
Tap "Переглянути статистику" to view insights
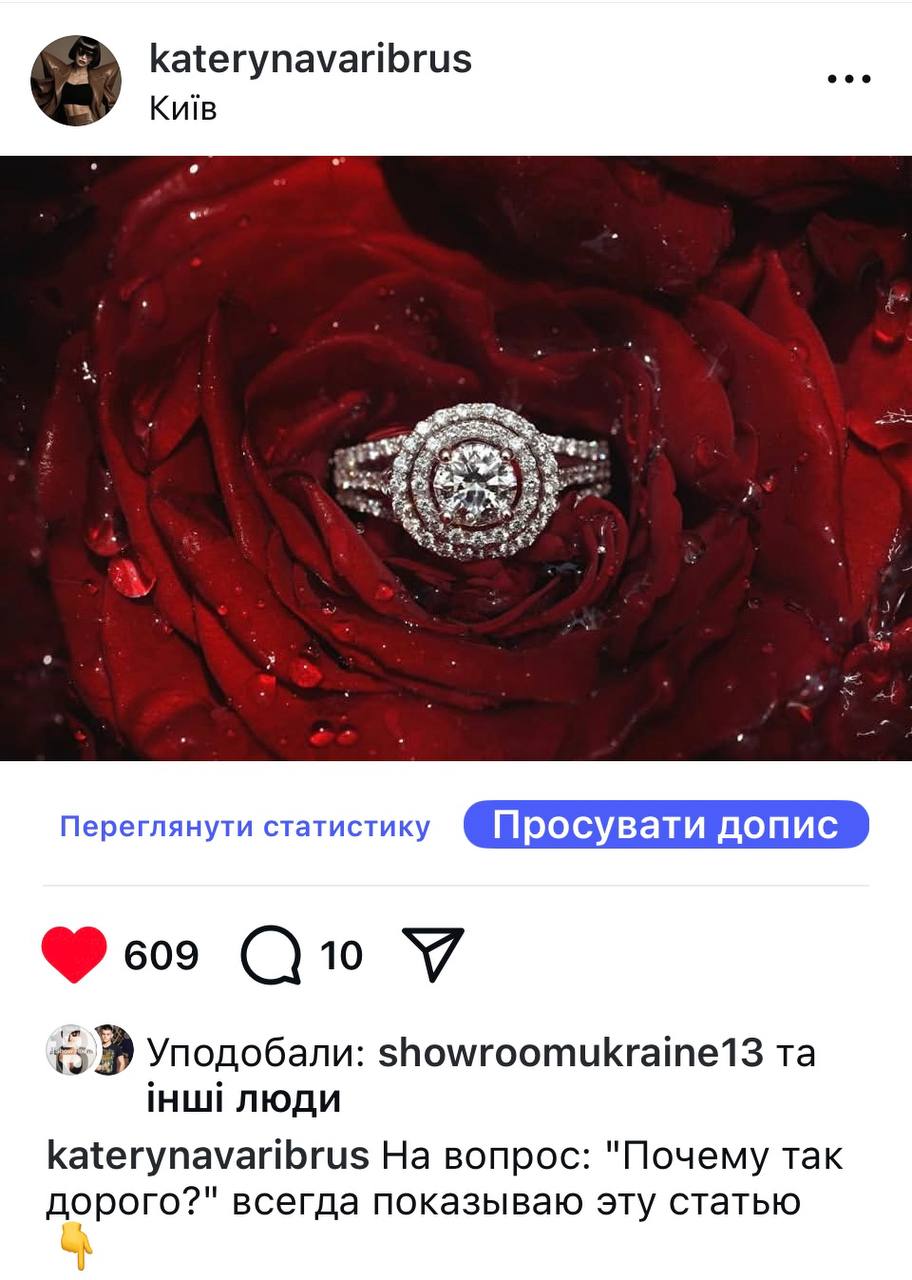click(x=245, y=827)
